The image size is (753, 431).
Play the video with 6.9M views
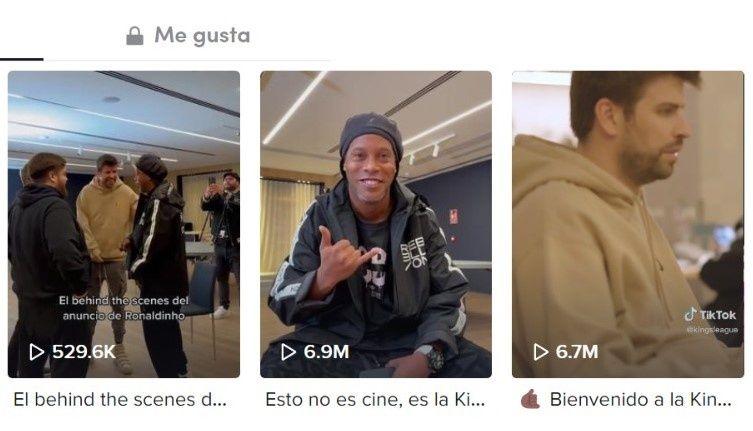[375, 224]
